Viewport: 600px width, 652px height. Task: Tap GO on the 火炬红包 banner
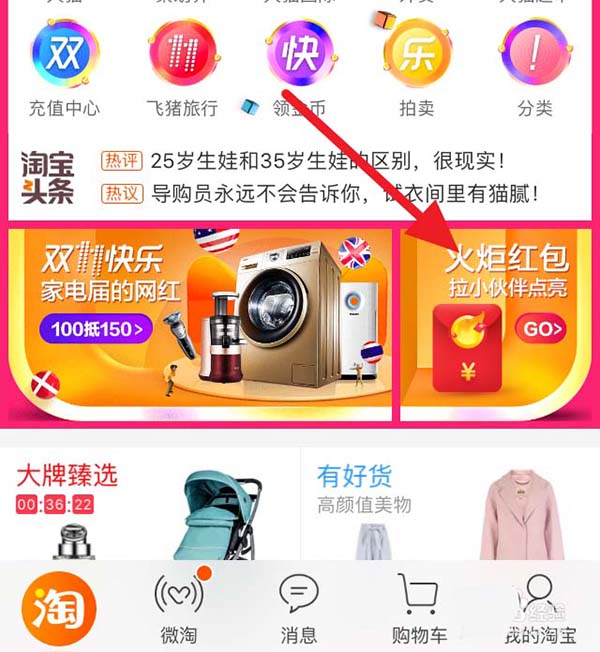click(x=541, y=328)
